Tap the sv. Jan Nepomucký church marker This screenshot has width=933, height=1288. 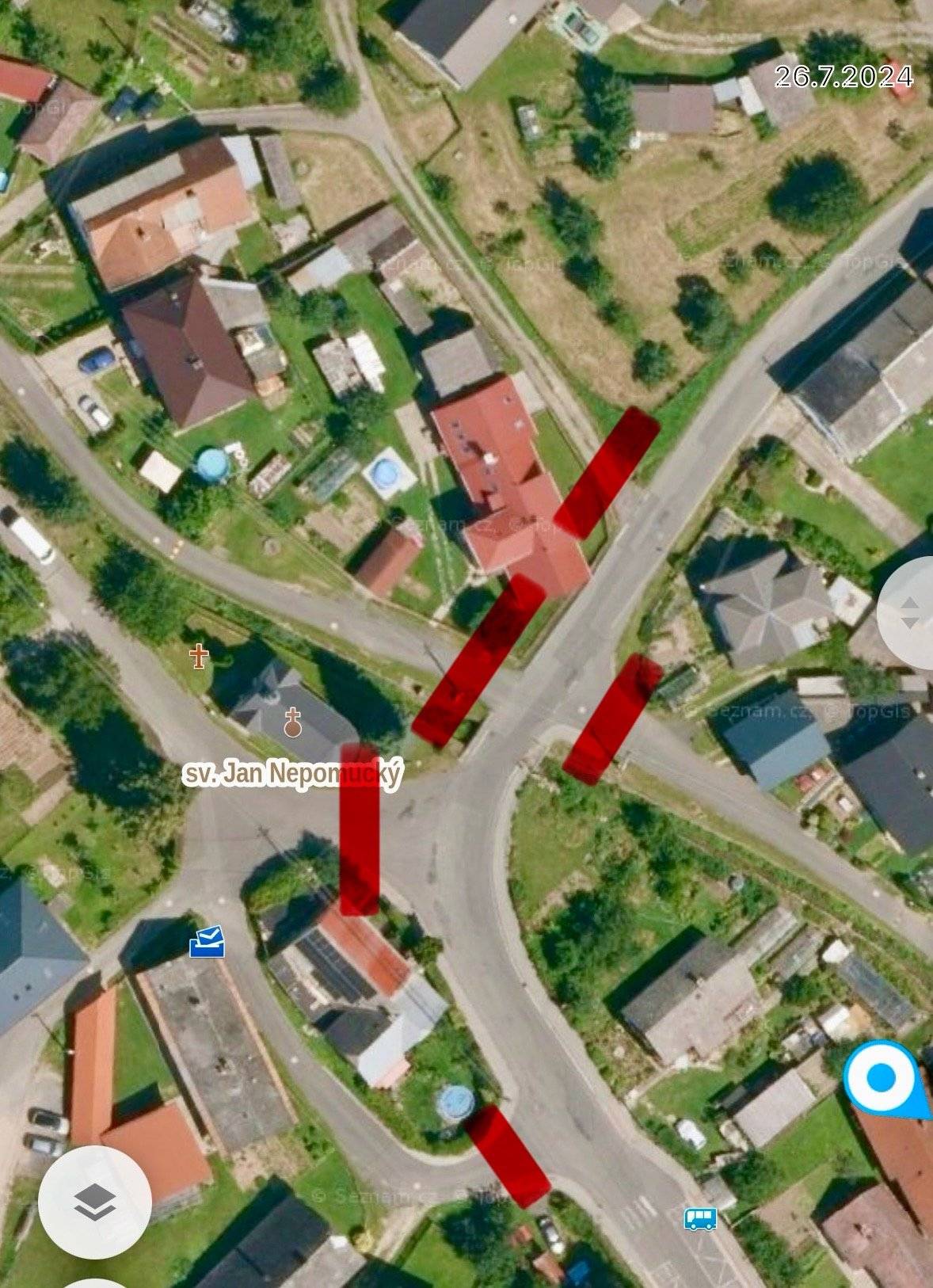[x=294, y=721]
